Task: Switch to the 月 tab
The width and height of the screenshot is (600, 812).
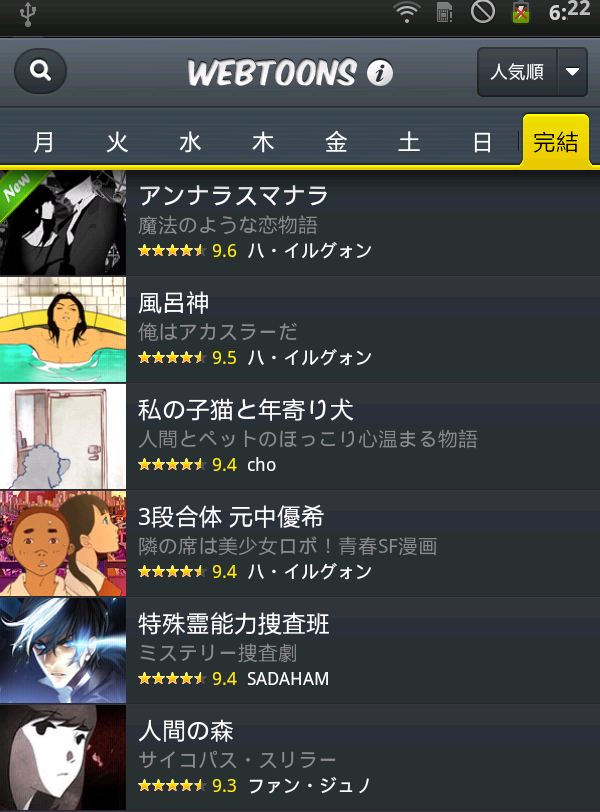Action: pyautogui.click(x=44, y=142)
